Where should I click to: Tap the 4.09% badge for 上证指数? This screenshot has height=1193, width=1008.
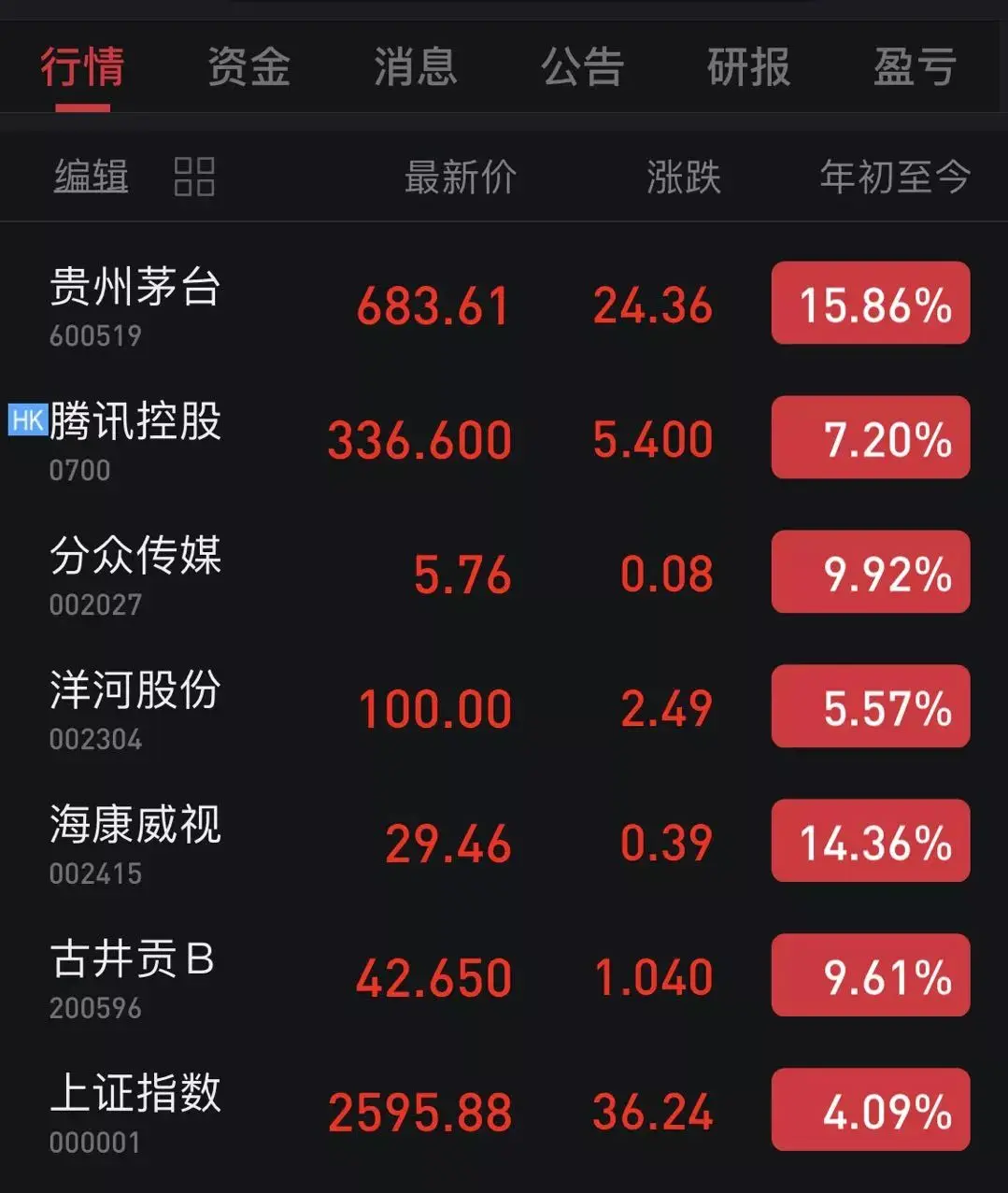(870, 1110)
